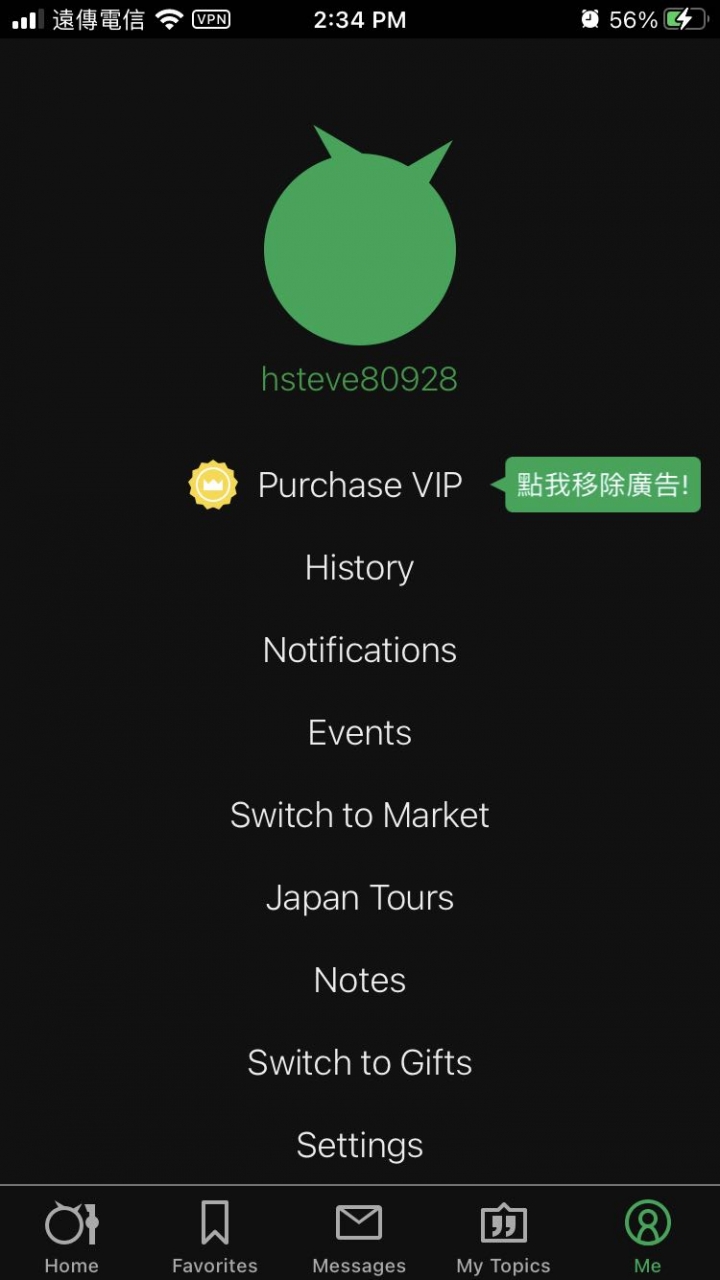
Task: Open History
Action: [x=360, y=567]
